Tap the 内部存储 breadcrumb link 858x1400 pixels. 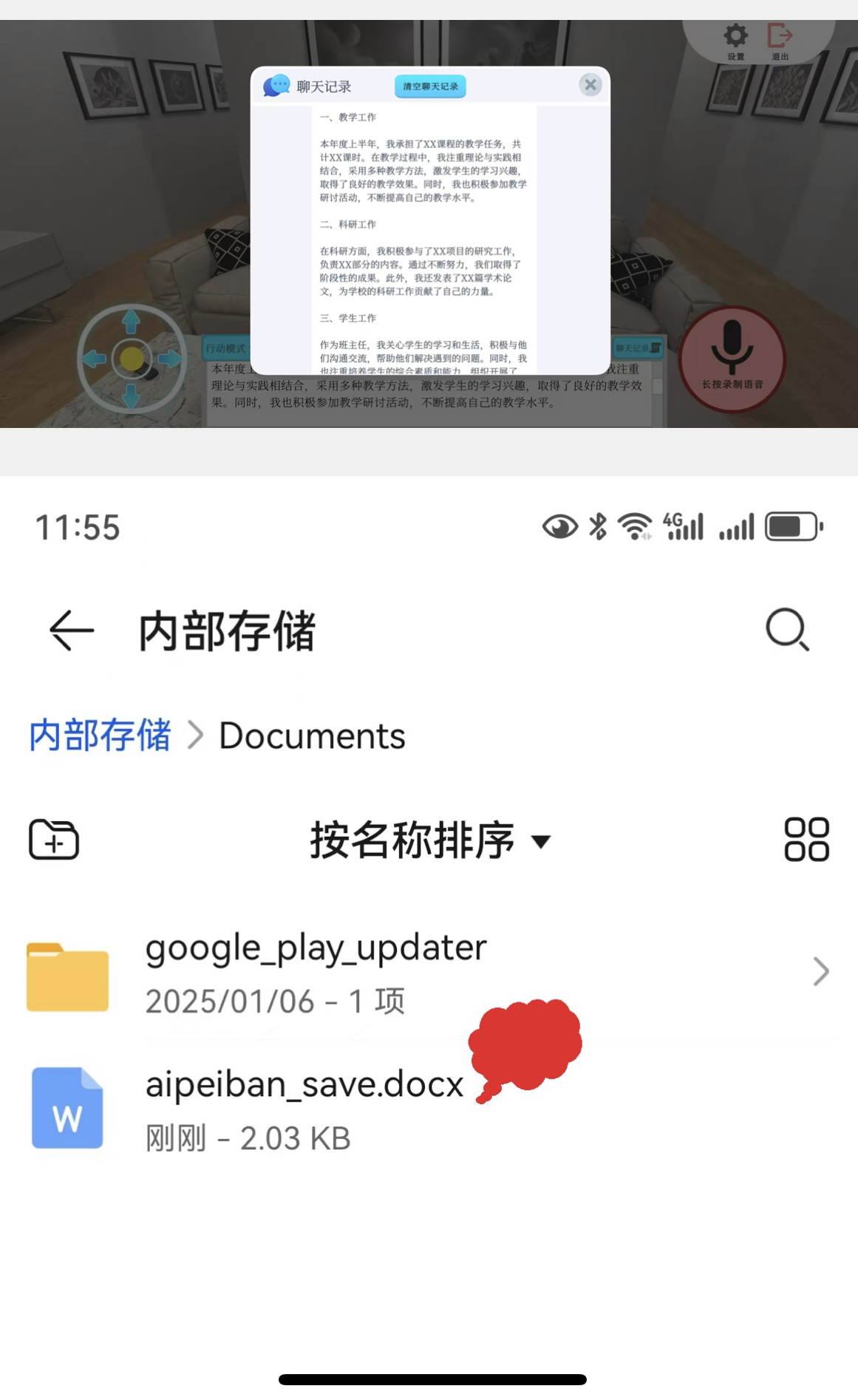click(x=100, y=735)
